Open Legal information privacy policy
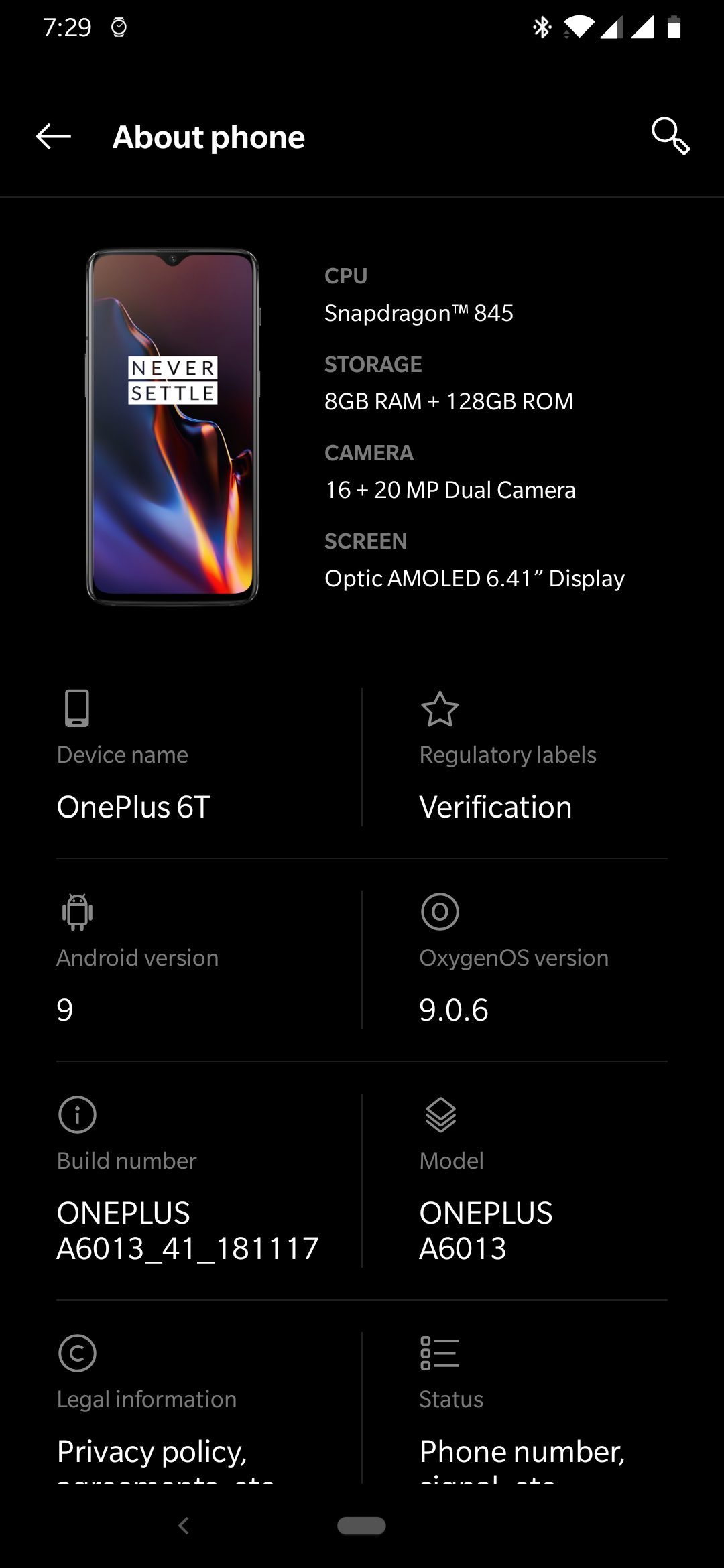Screen dimensions: 724x1568 [209, 1407]
